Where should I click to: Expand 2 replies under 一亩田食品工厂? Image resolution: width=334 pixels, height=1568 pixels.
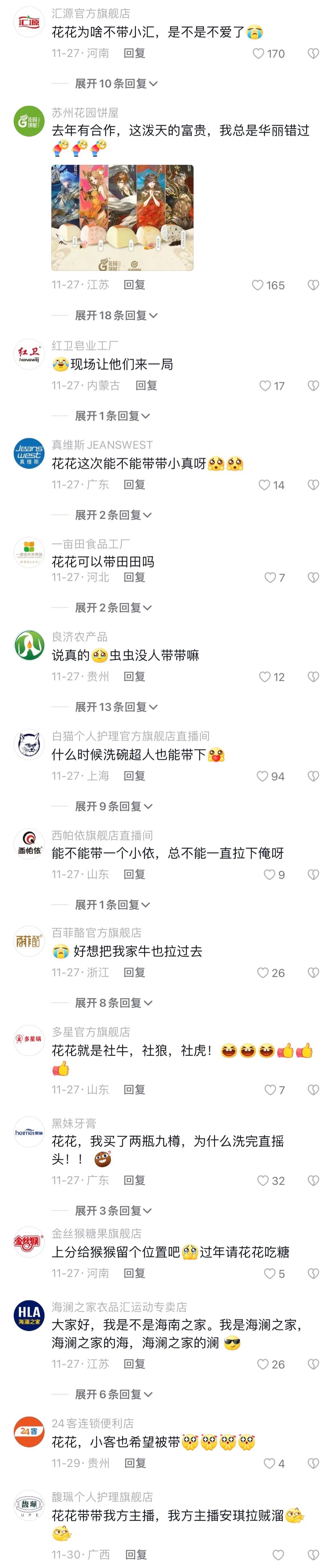113,607
